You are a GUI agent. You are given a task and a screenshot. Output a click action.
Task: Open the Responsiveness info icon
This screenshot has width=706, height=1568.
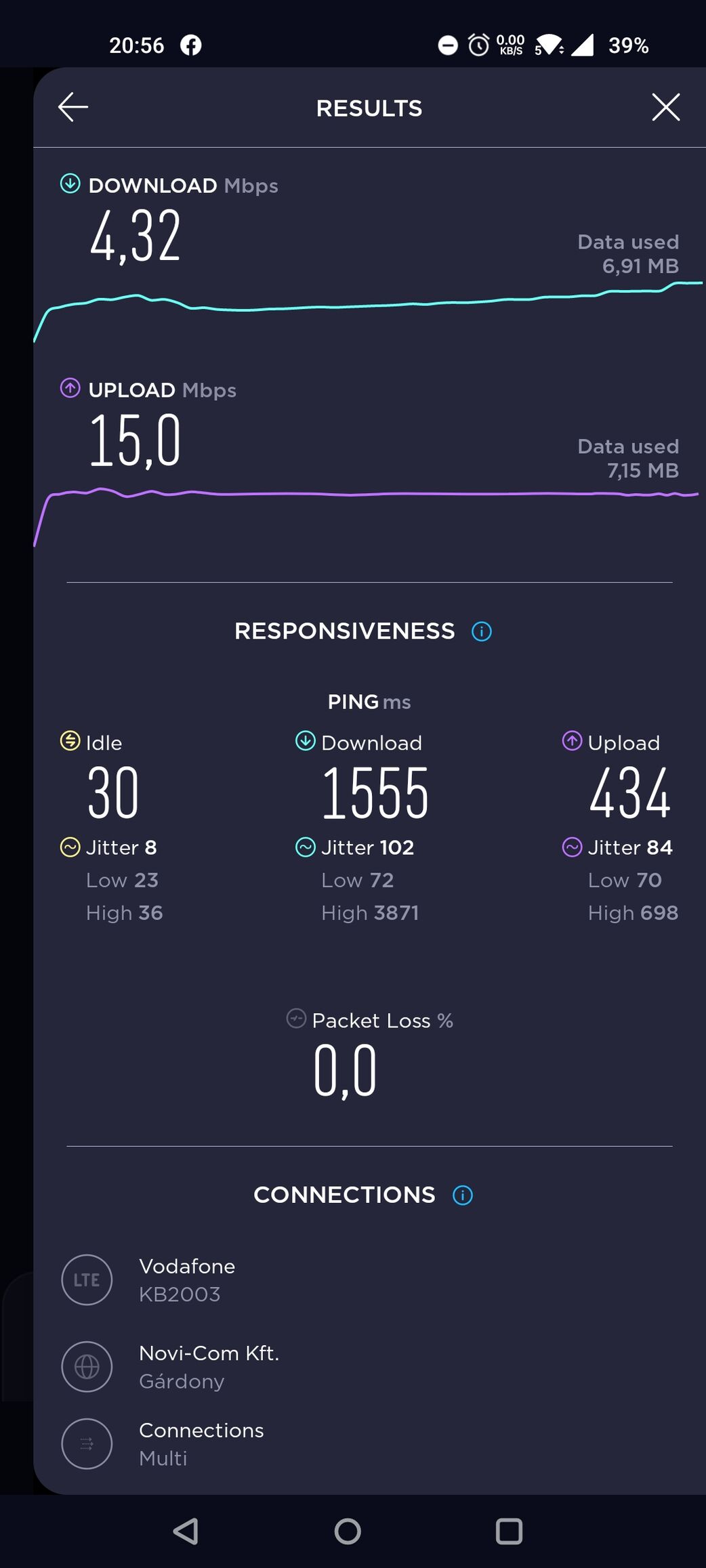pos(482,631)
